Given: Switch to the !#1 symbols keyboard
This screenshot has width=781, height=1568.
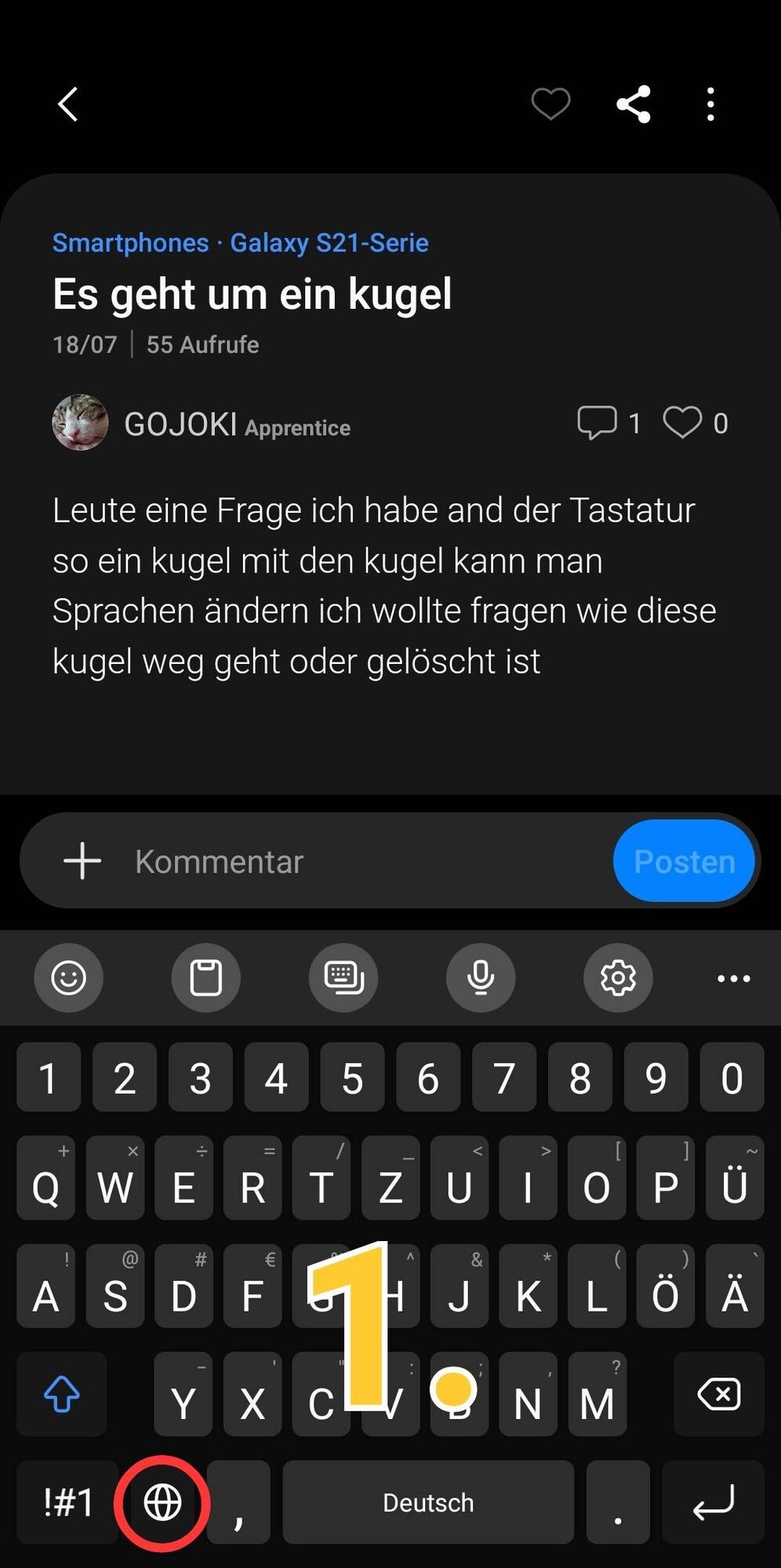Looking at the screenshot, I should [68, 1503].
